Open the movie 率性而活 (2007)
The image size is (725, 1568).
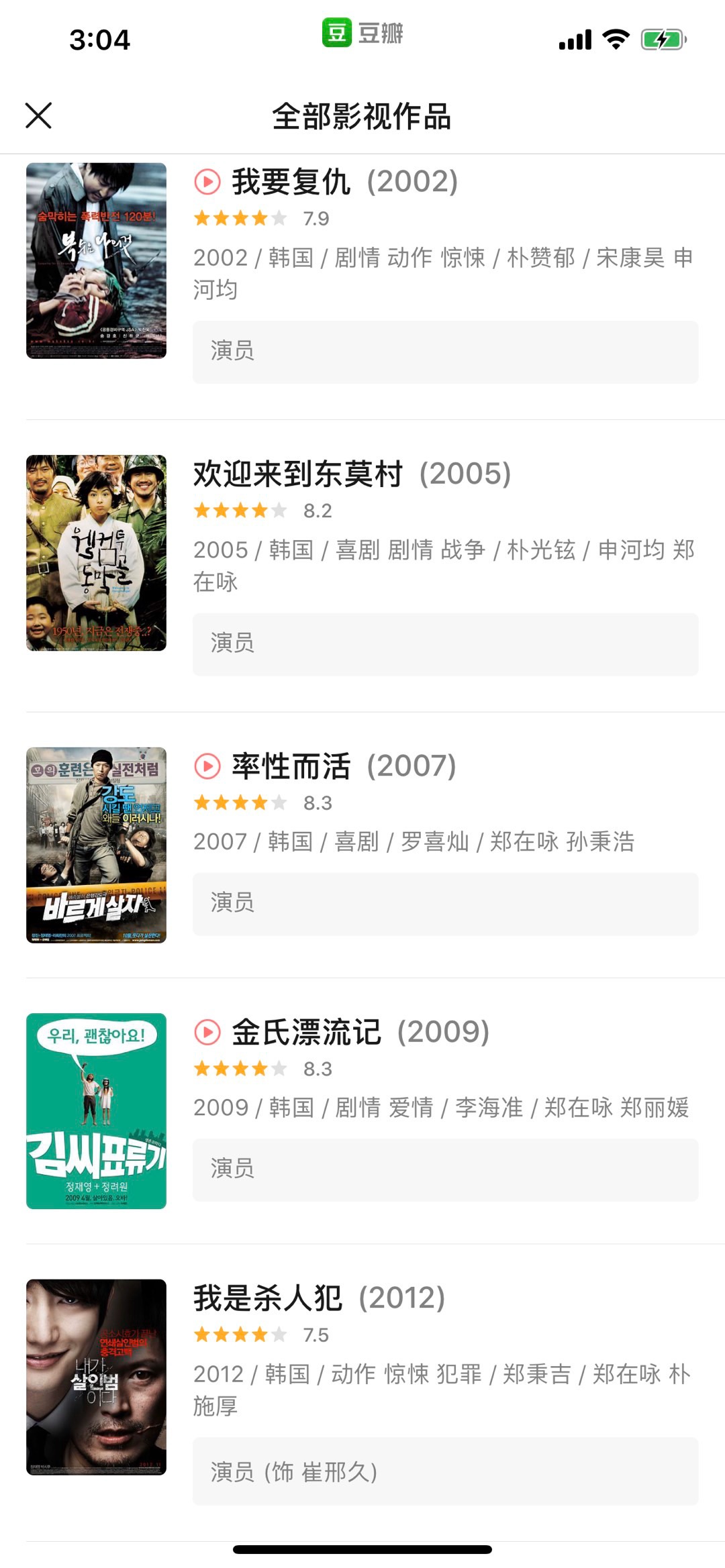344,766
